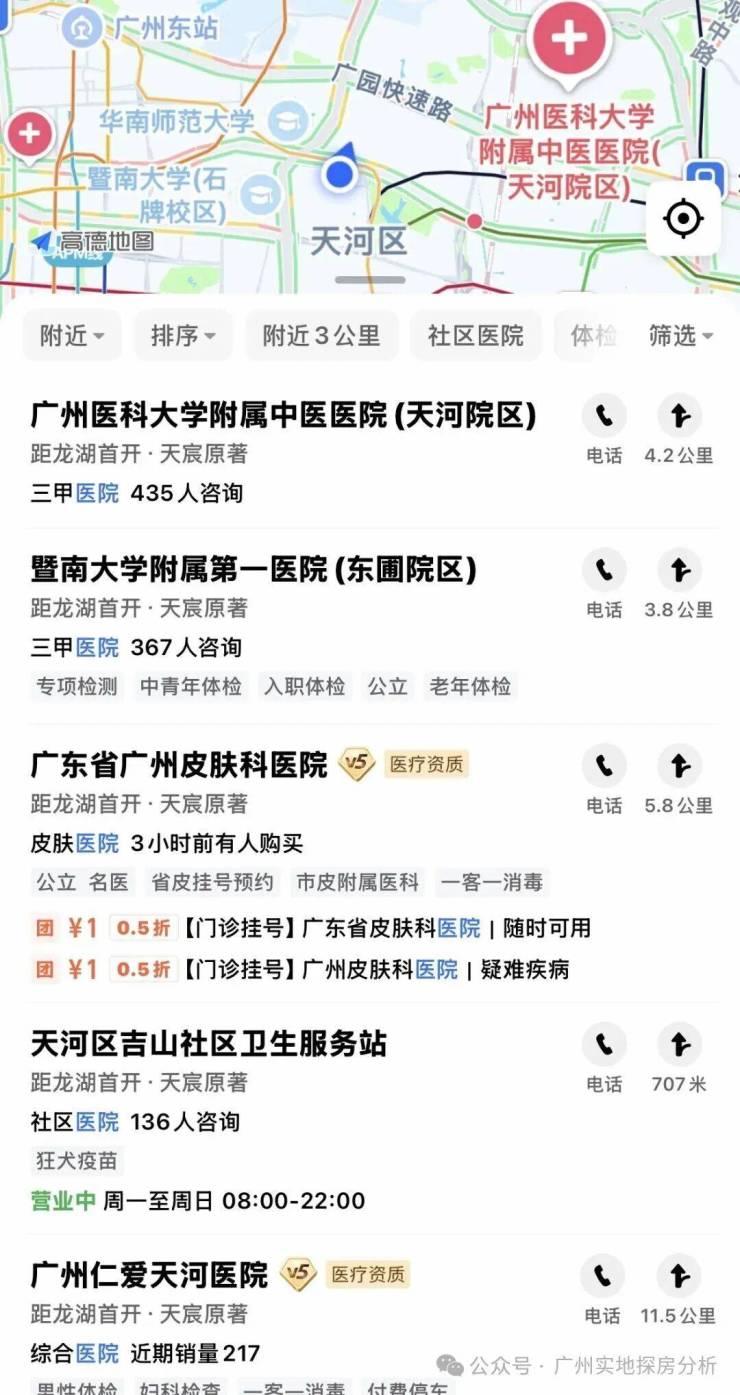This screenshot has width=740, height=1395.
Task: Open 广州医科大学附属中医医院 (天河院区) result
Action: [x=284, y=416]
